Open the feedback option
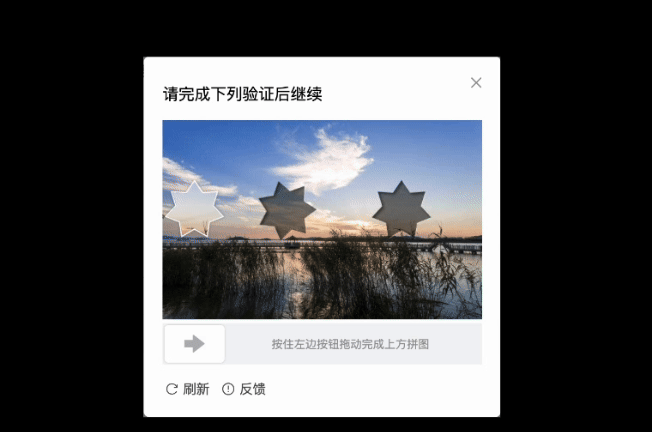The image size is (652, 432). (x=243, y=389)
